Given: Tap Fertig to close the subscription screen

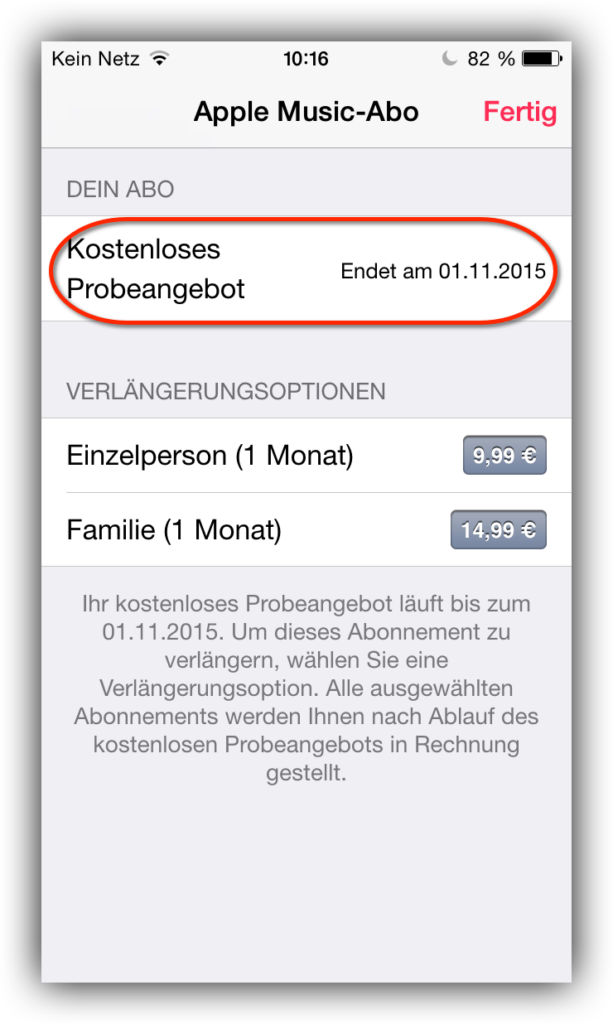Looking at the screenshot, I should coord(519,111).
